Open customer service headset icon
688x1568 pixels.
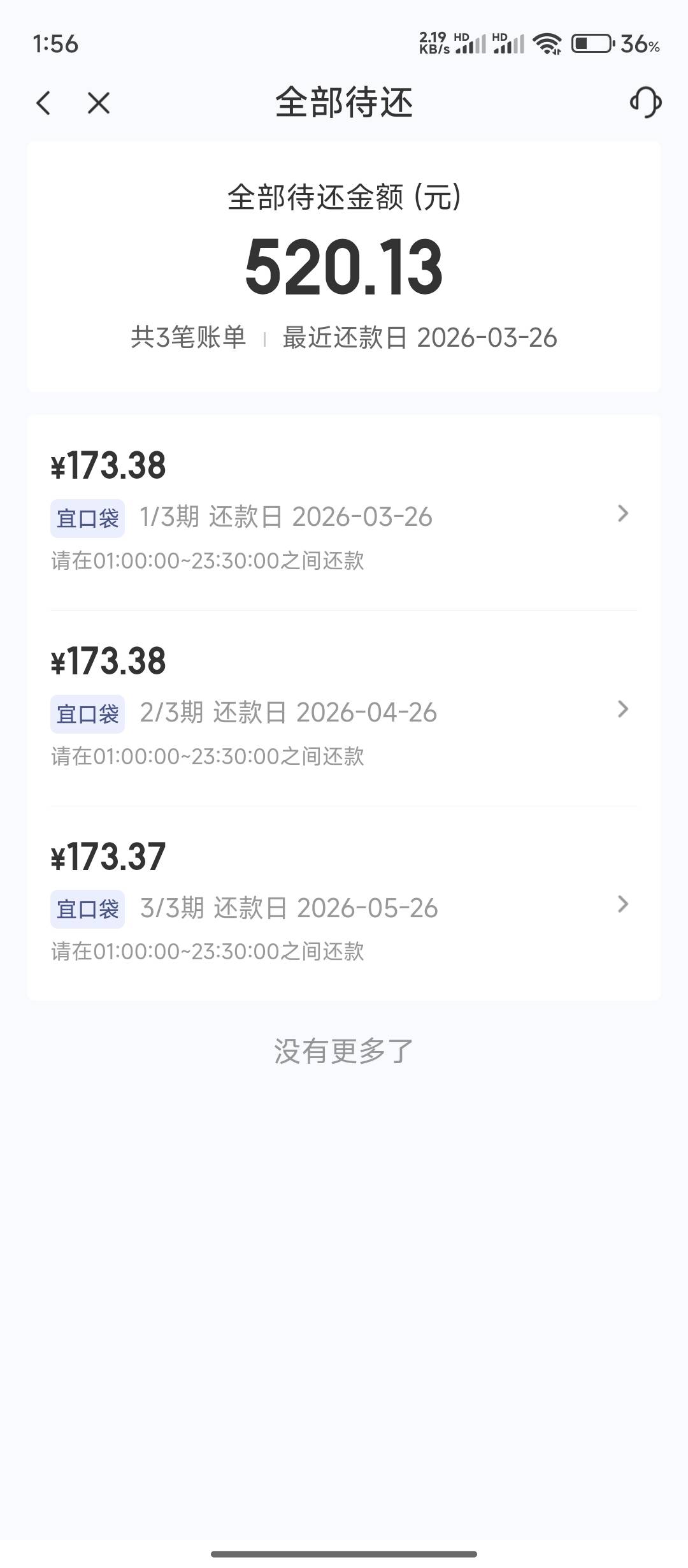(x=645, y=102)
